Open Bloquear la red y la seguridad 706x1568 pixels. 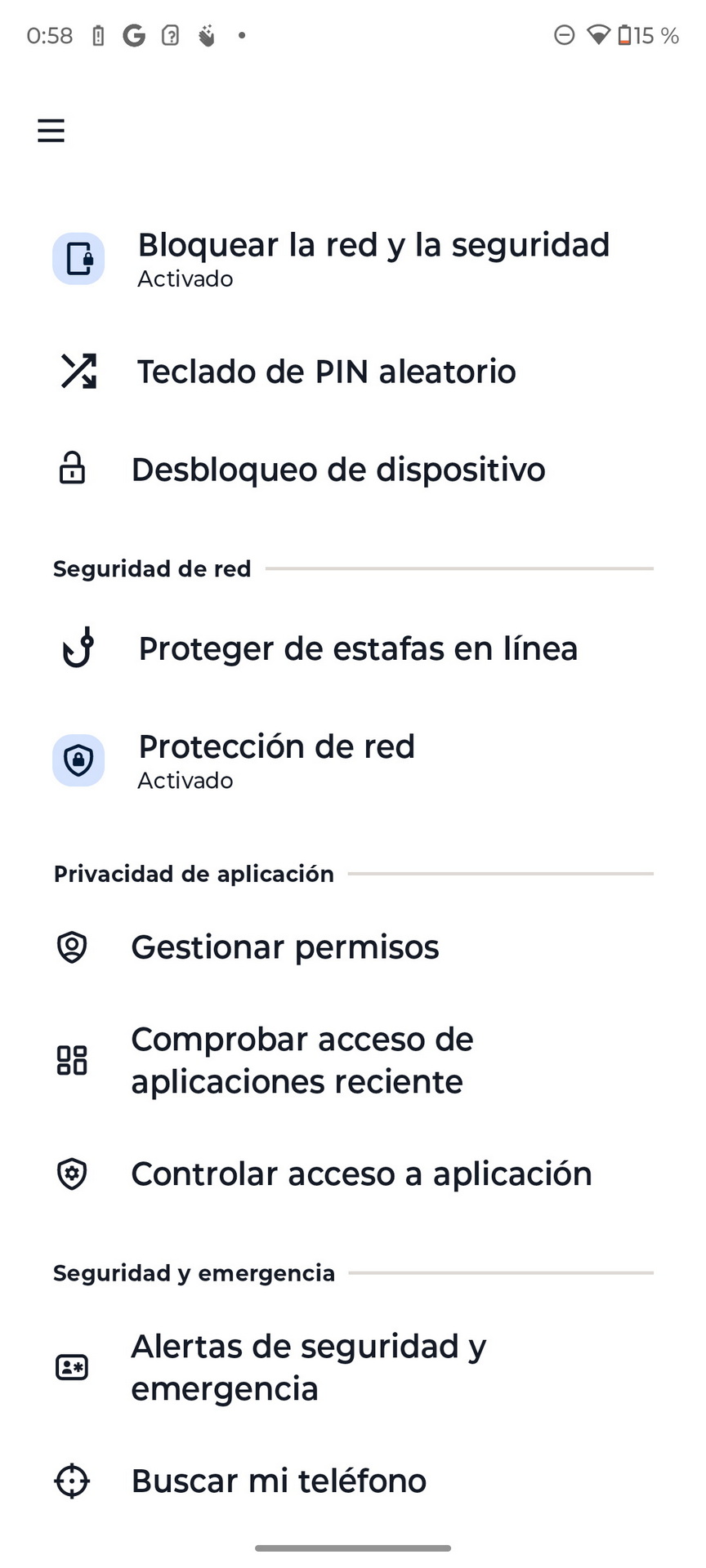353,259
